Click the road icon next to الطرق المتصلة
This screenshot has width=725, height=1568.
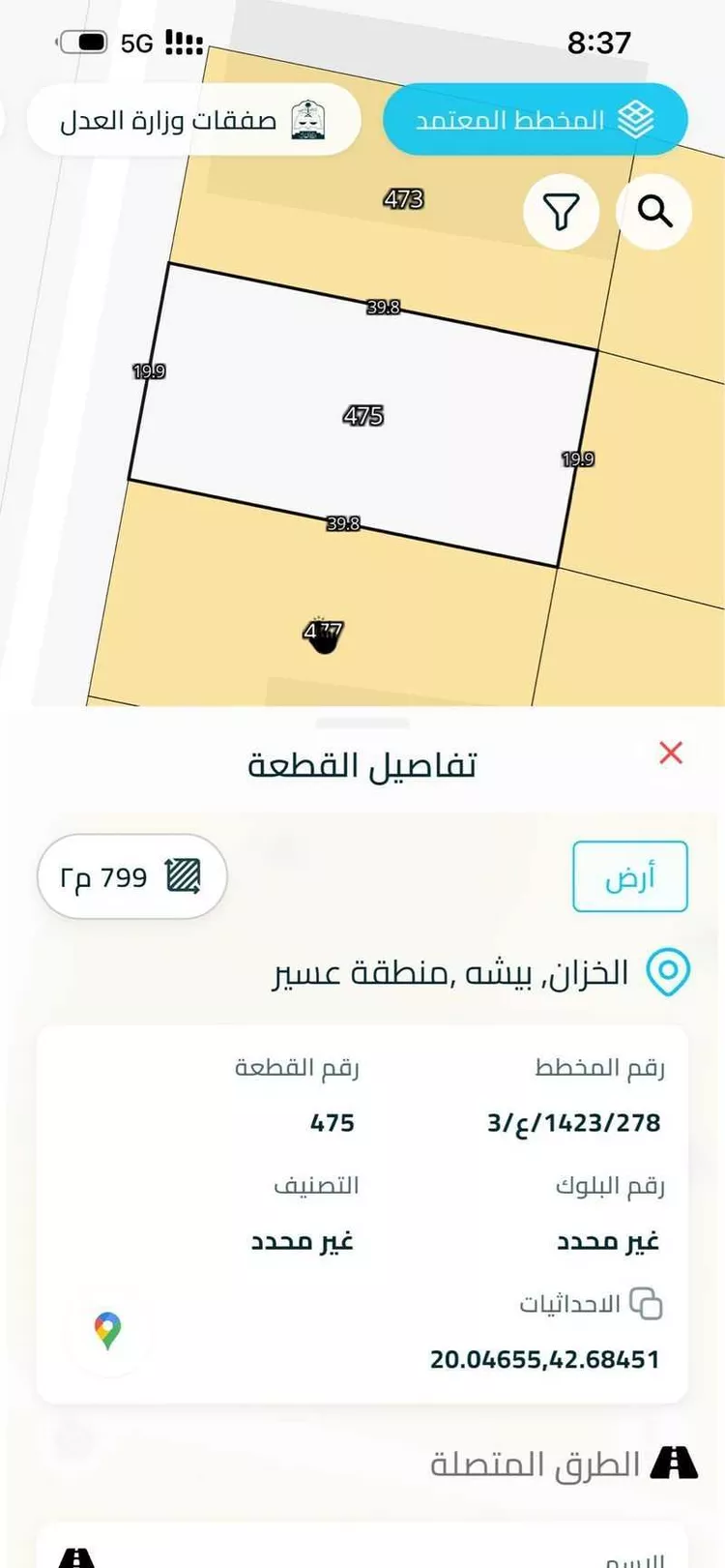pyautogui.click(x=674, y=1462)
